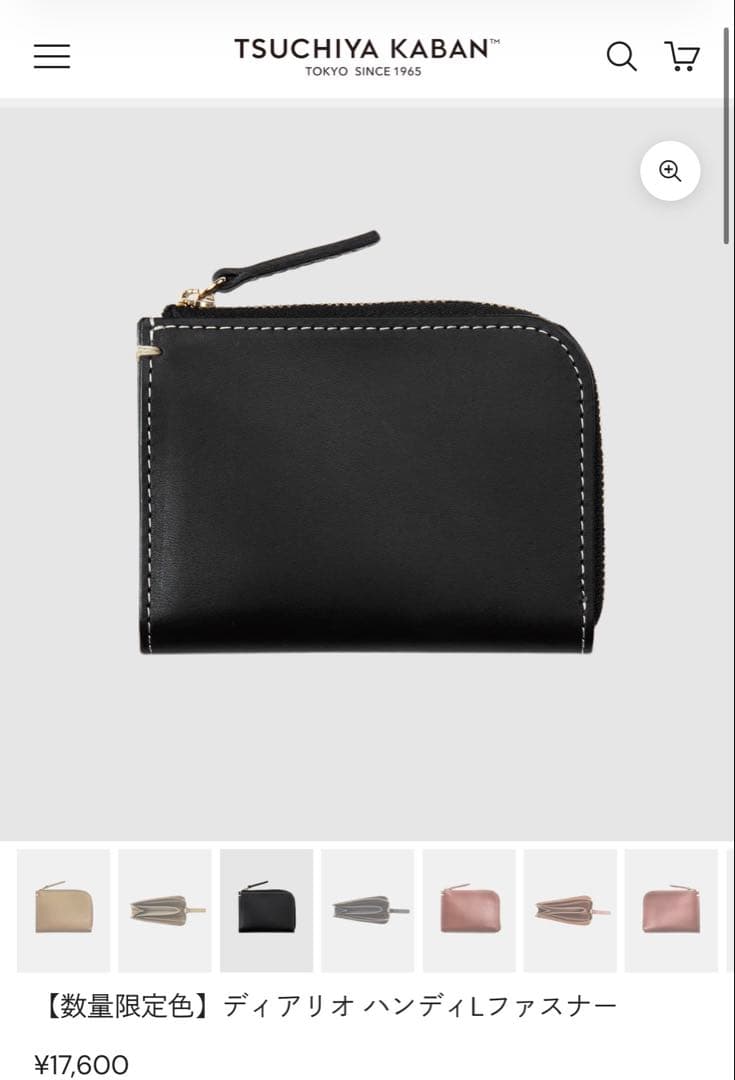
Task: View the pink wallet open-zipper thumbnail
Action: [570, 910]
